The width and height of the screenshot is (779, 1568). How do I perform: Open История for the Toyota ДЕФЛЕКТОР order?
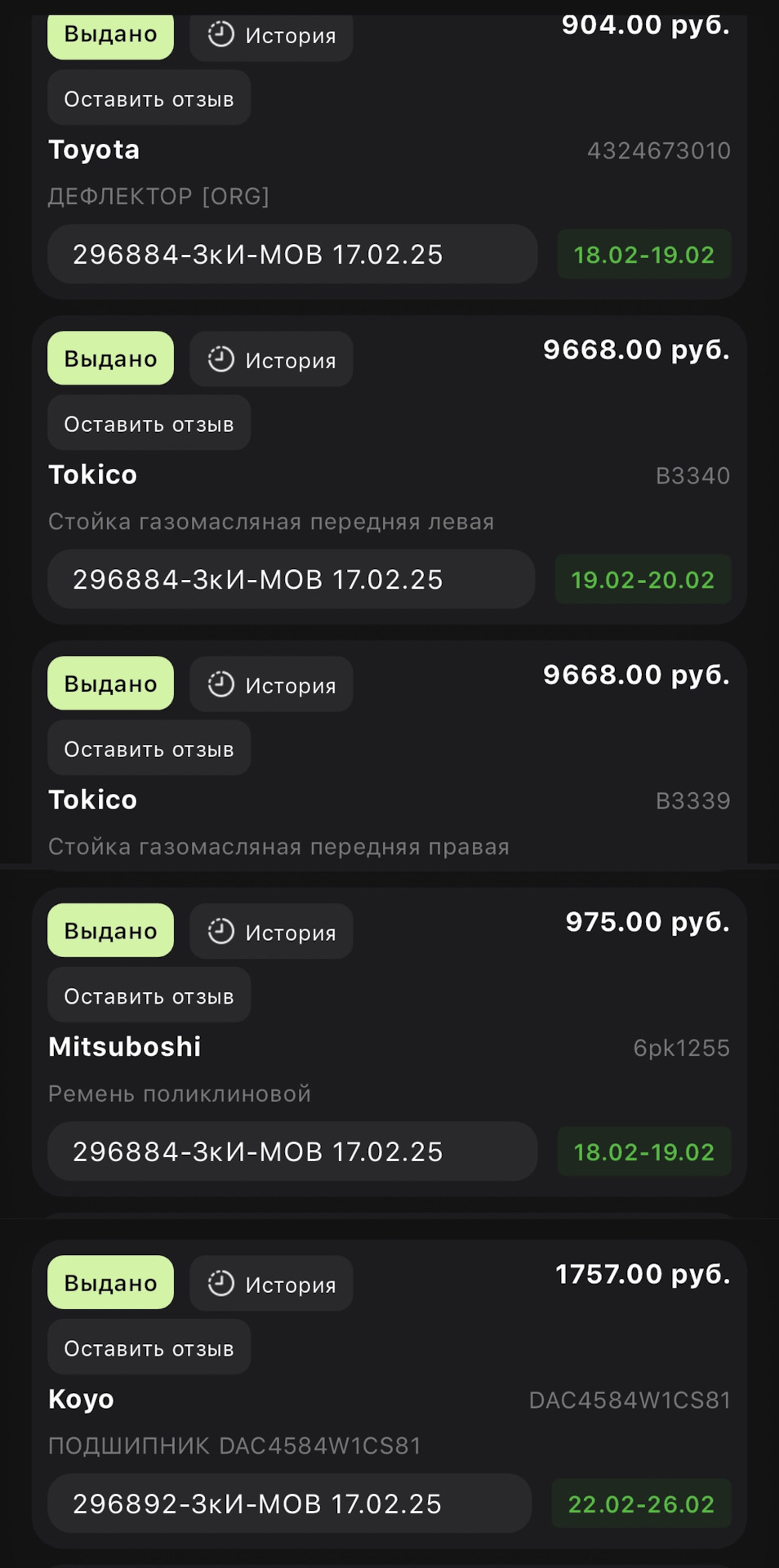click(x=269, y=34)
